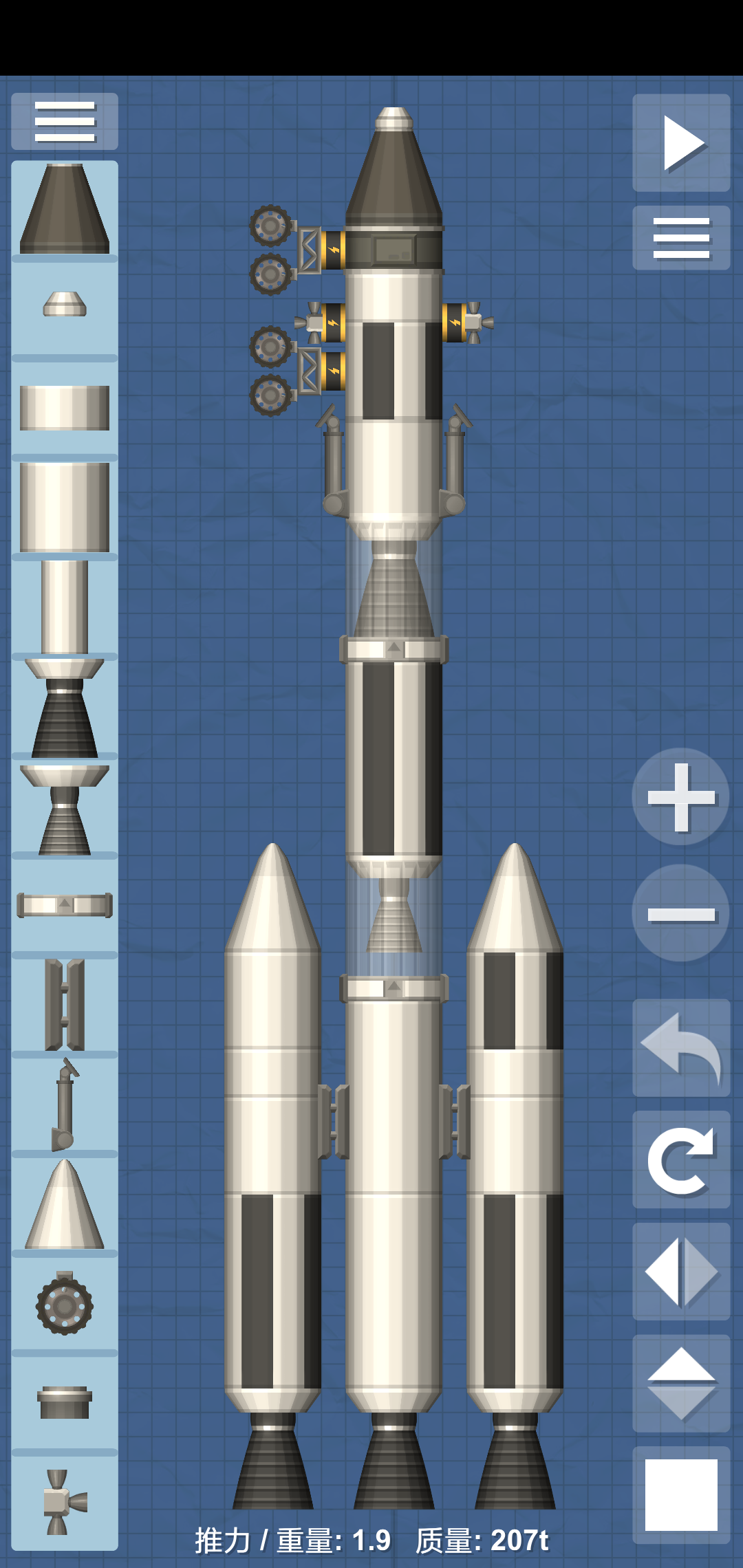The height and width of the screenshot is (1568, 743).
Task: Choose the stage separator part
Action: tap(65, 905)
